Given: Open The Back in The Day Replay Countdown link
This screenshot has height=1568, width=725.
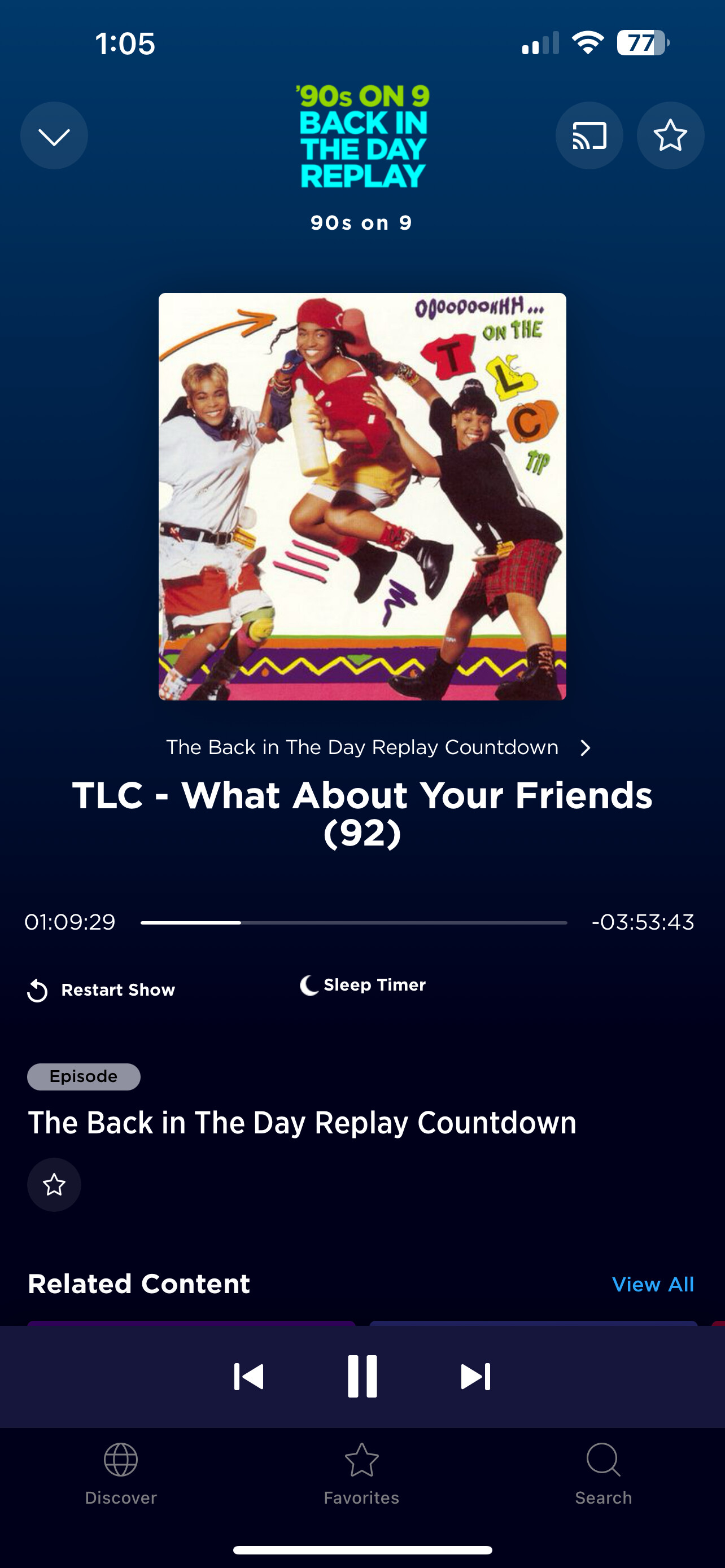Looking at the screenshot, I should 377,747.
